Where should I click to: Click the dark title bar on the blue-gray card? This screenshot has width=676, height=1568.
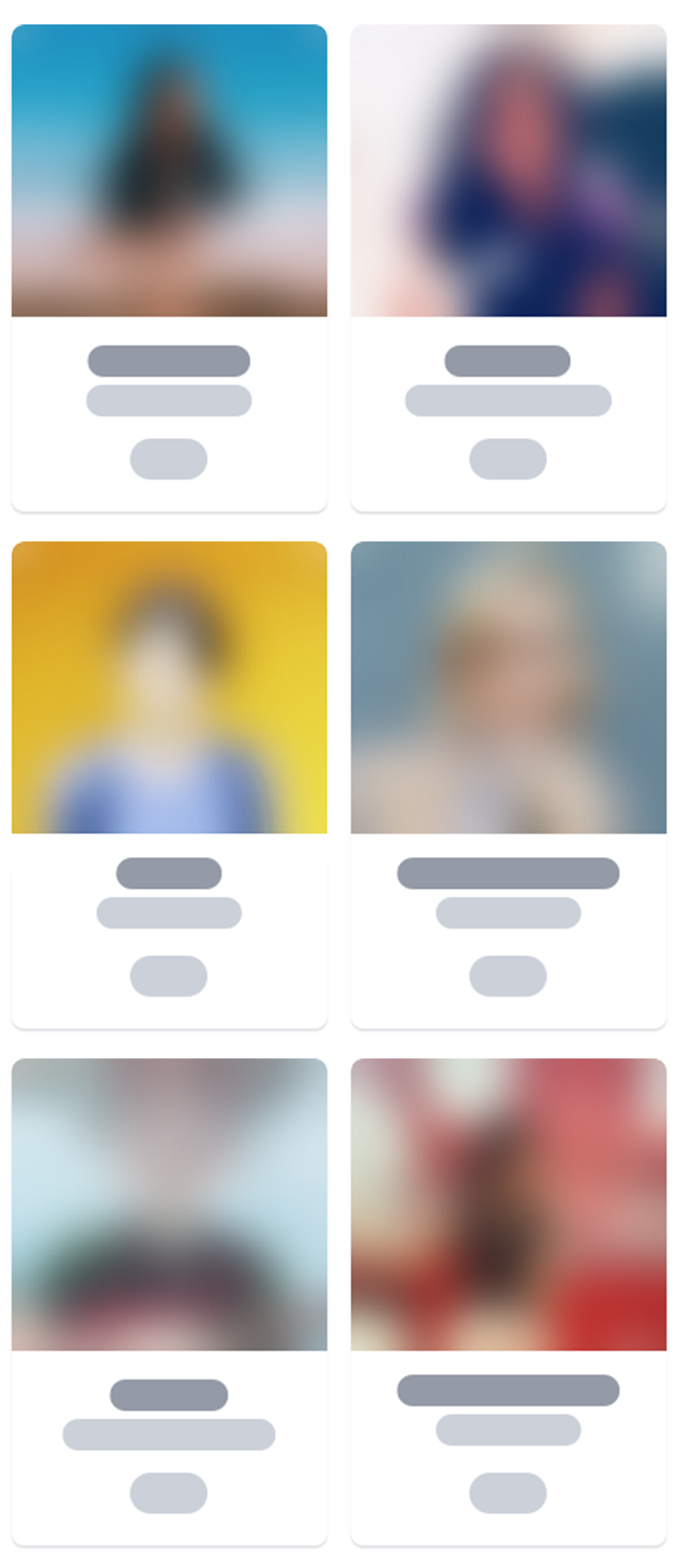pos(508,873)
